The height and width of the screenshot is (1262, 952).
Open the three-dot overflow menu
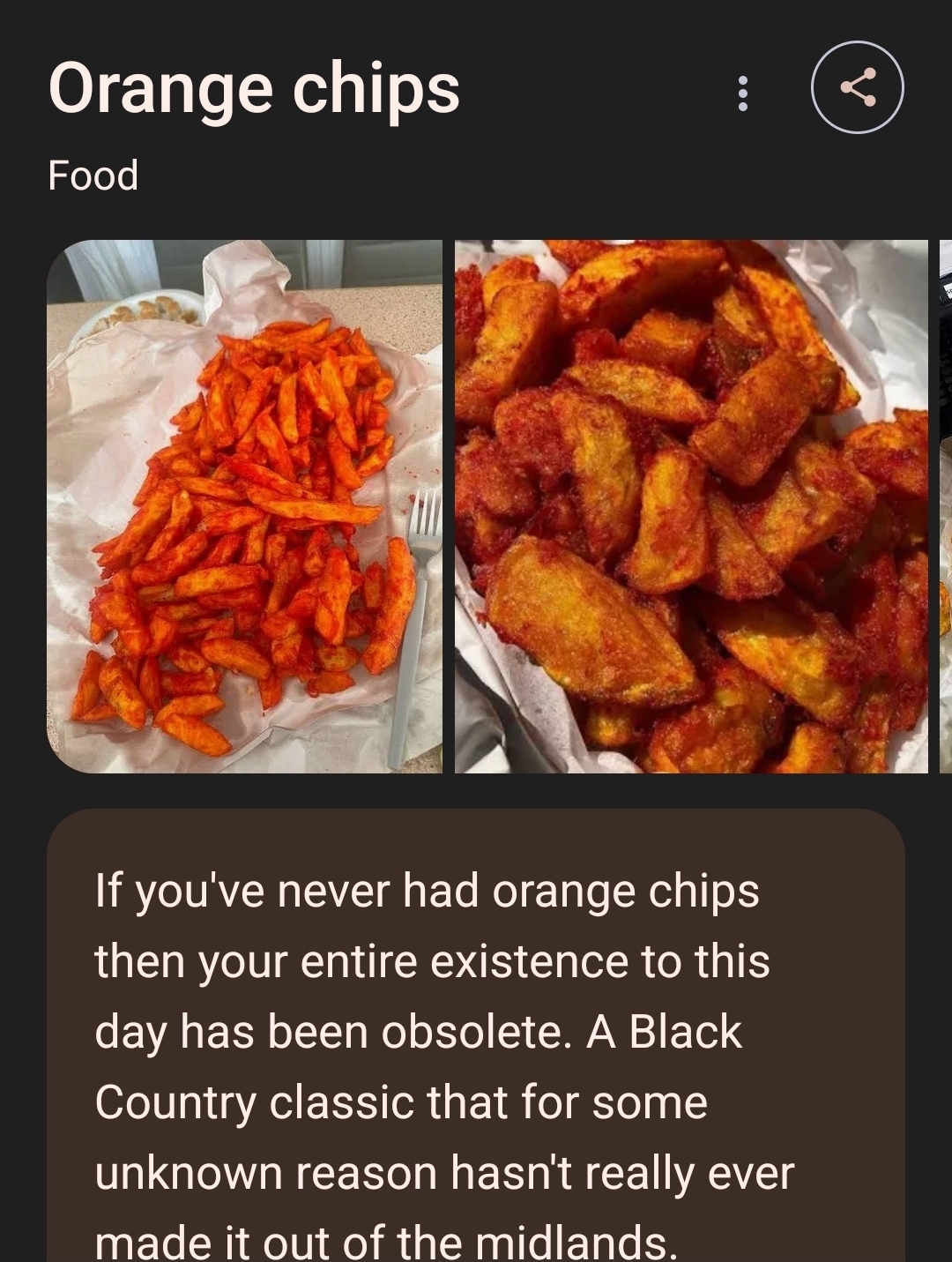[x=742, y=93]
